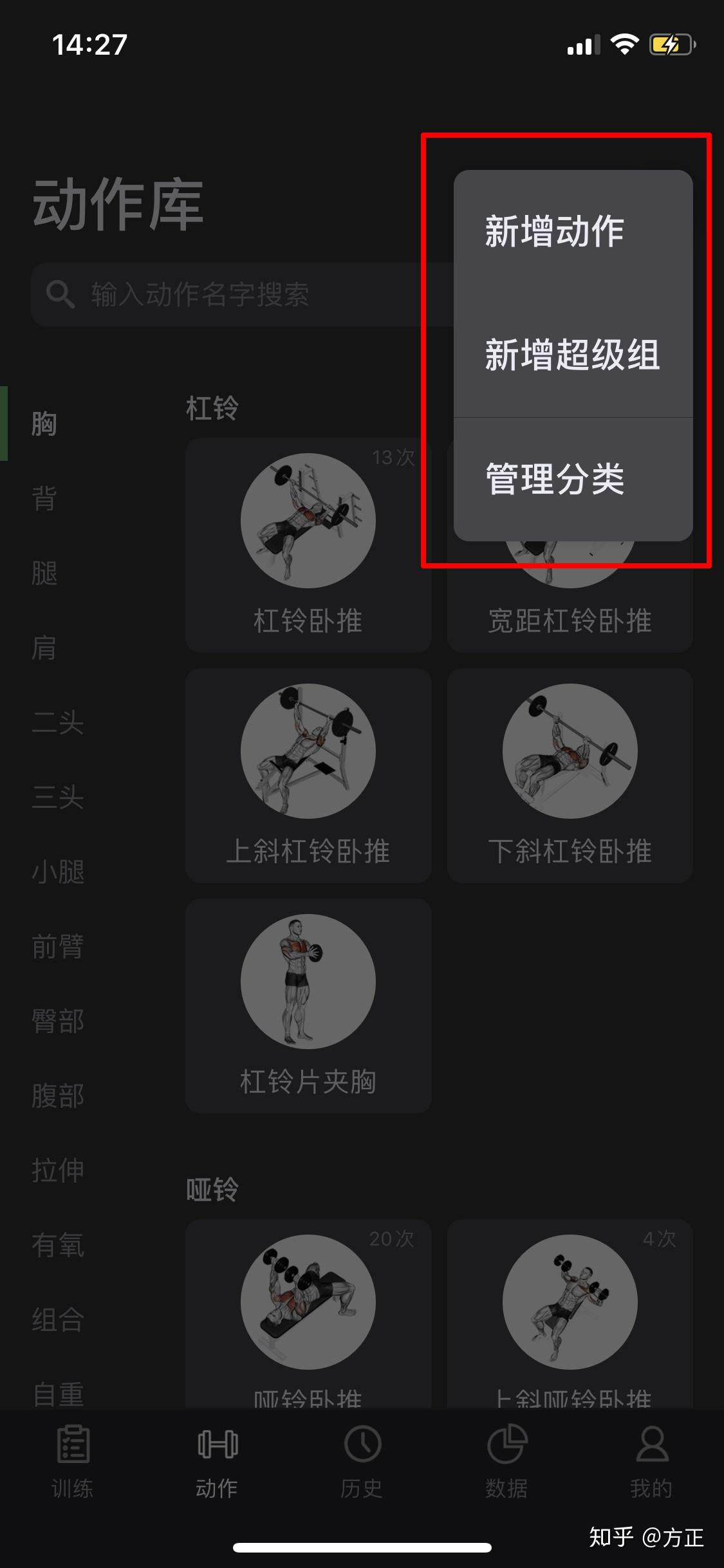Choose 新增超级组 in the popup menu
The width and height of the screenshot is (724, 1568).
click(571, 355)
